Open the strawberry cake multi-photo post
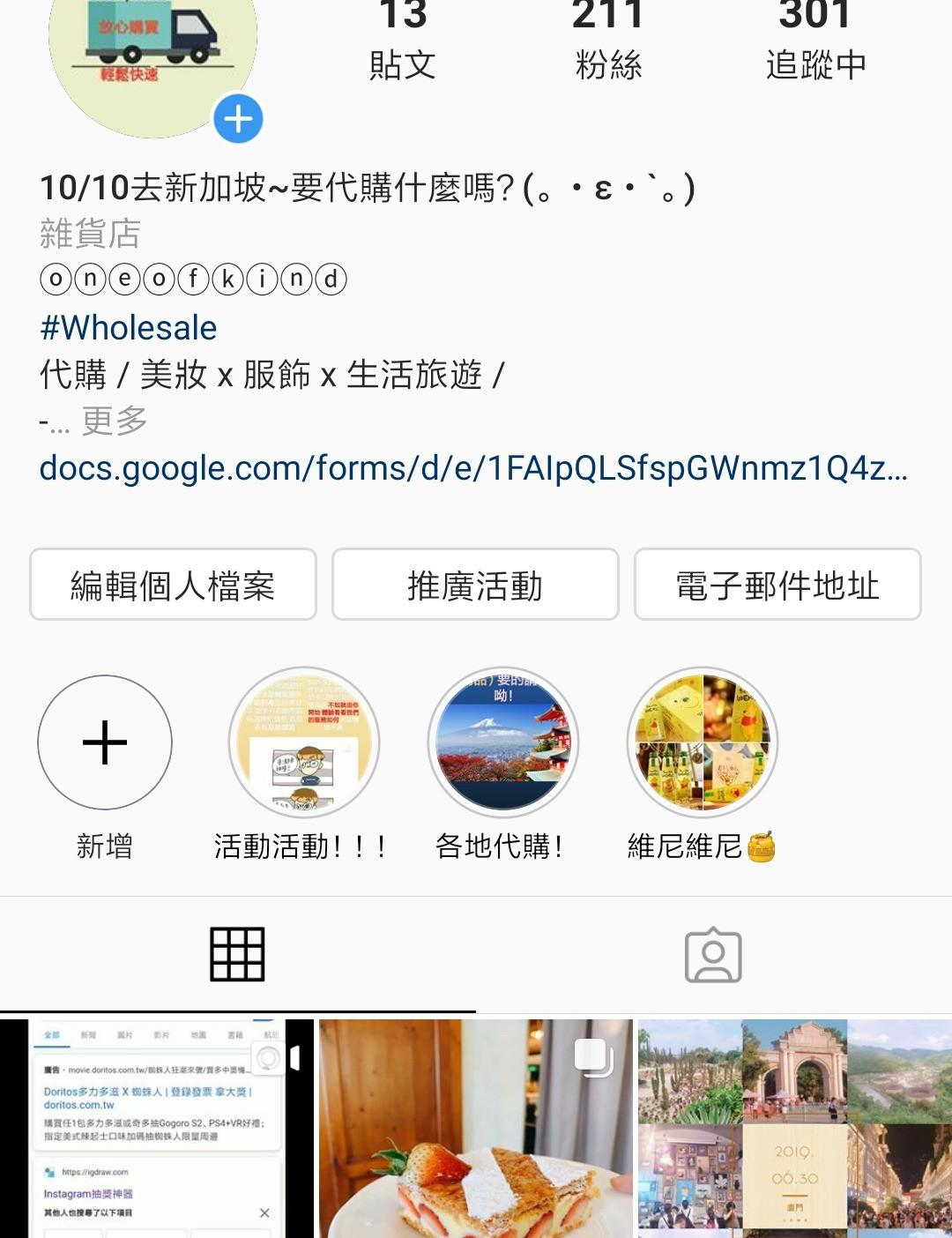The width and height of the screenshot is (952, 1238). (x=476, y=1129)
